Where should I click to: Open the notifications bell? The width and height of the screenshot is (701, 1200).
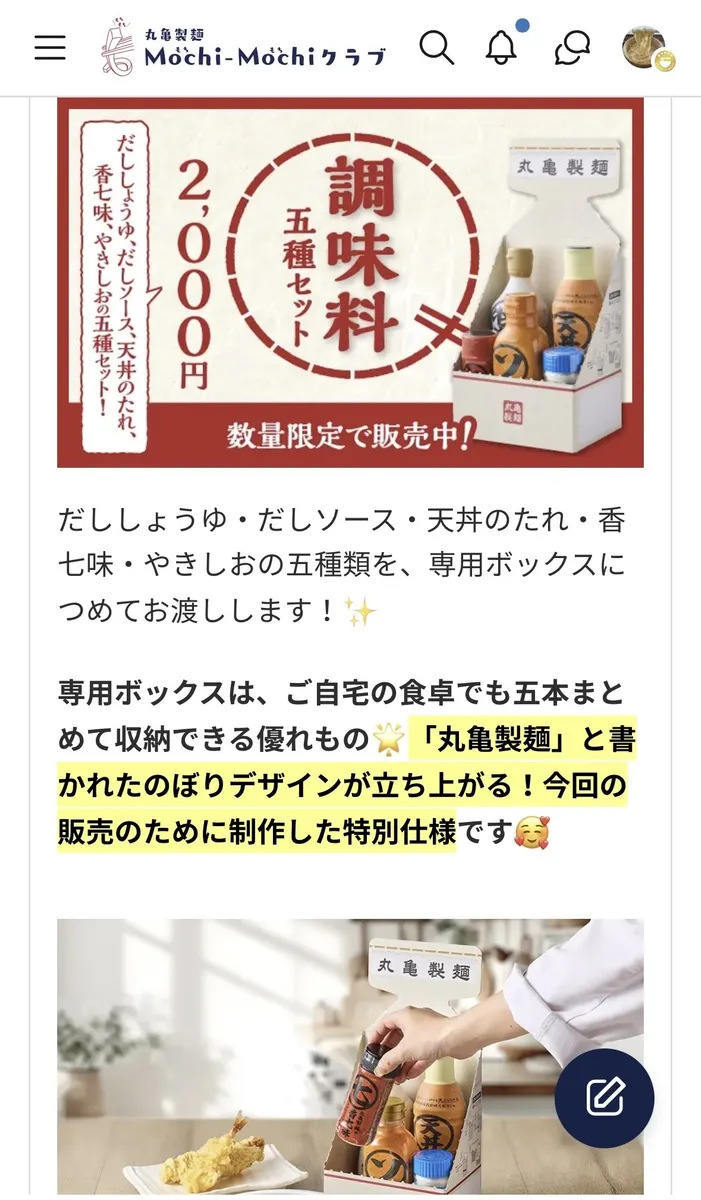[x=502, y=48]
